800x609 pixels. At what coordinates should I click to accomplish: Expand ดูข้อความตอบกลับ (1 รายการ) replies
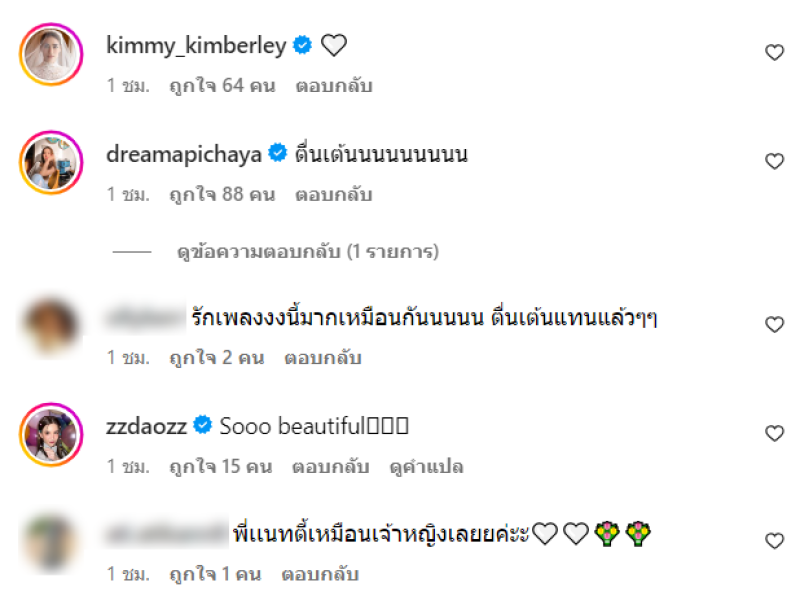(307, 253)
